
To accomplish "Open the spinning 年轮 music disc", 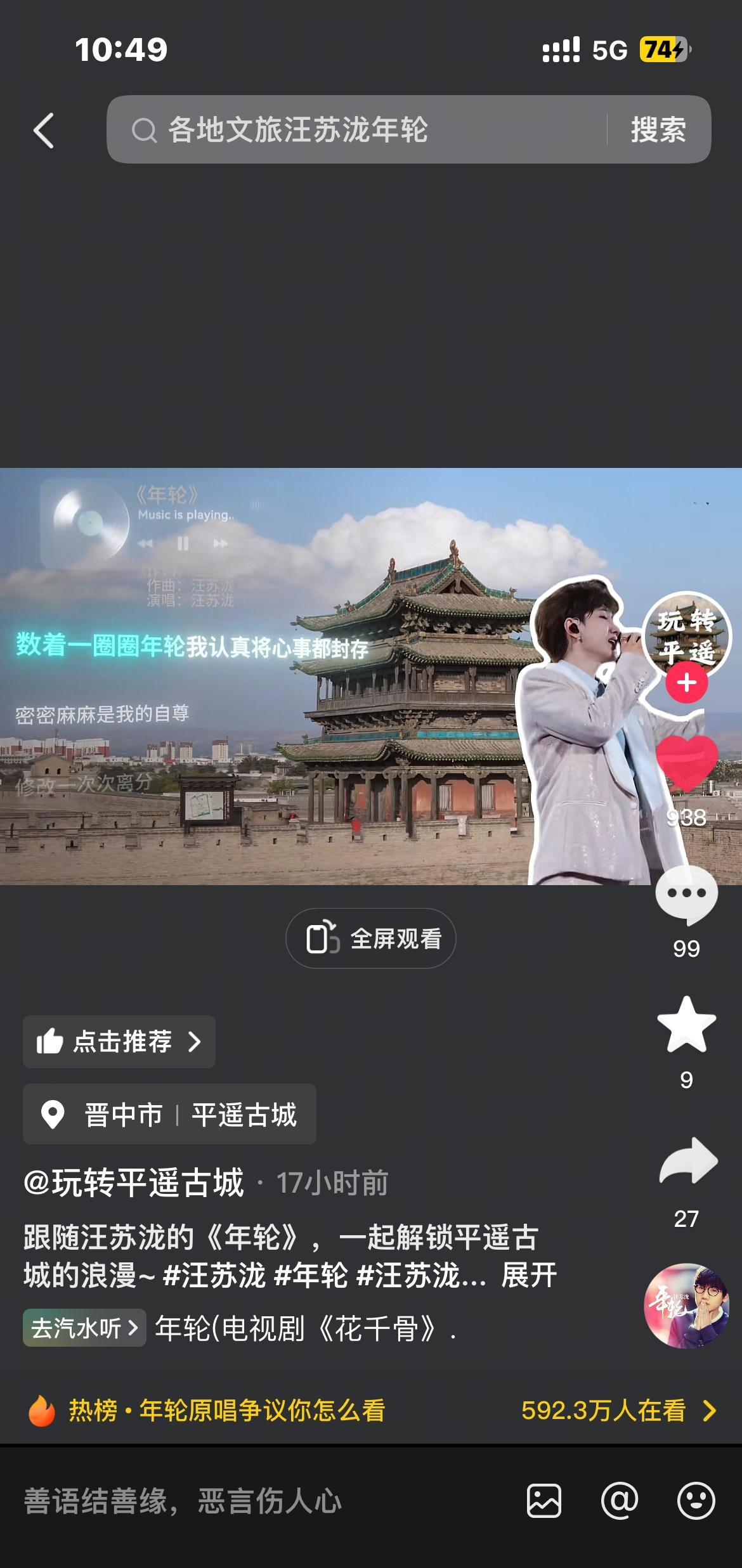I will tap(687, 1306).
